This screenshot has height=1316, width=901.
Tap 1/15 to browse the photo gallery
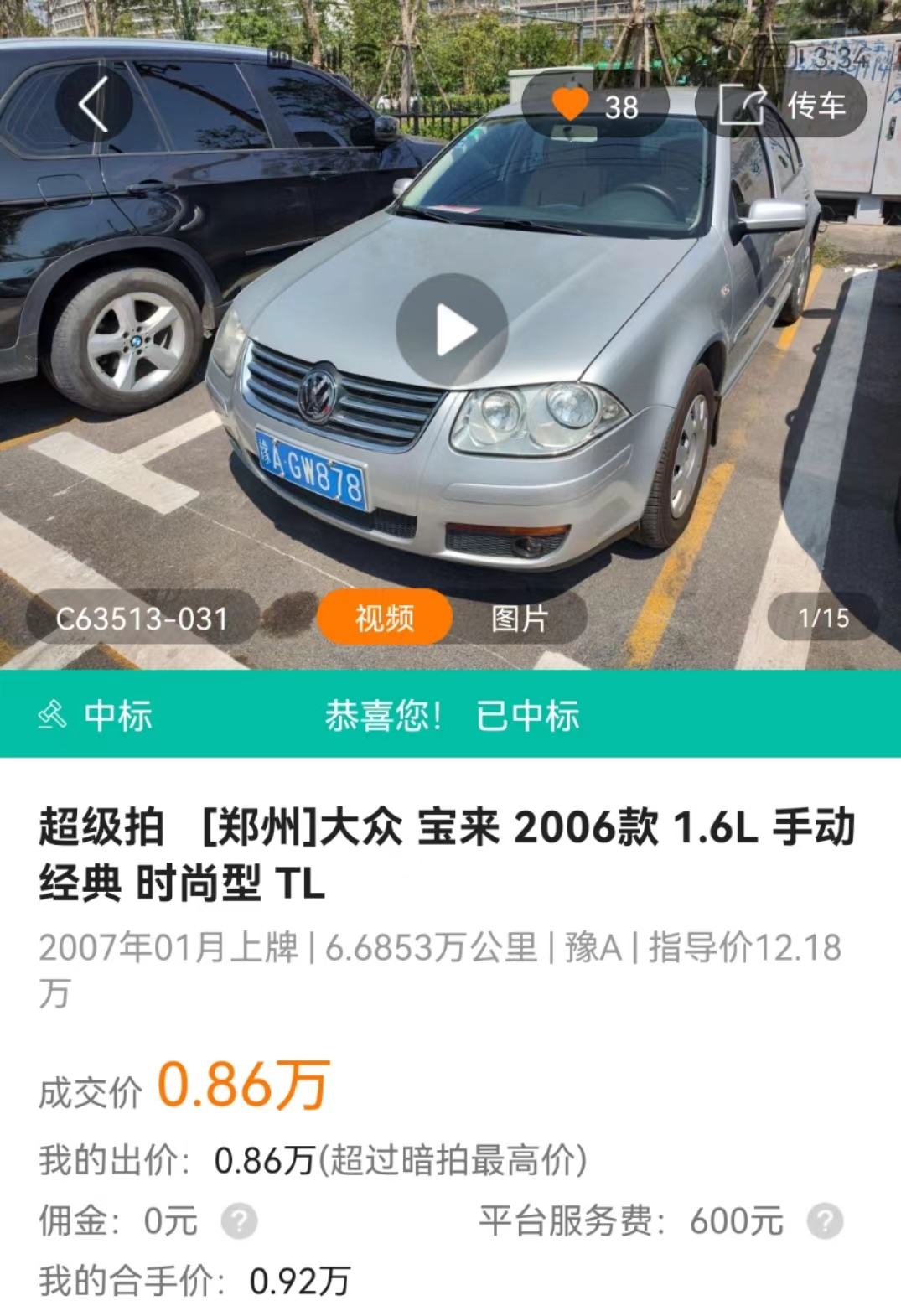coord(825,619)
